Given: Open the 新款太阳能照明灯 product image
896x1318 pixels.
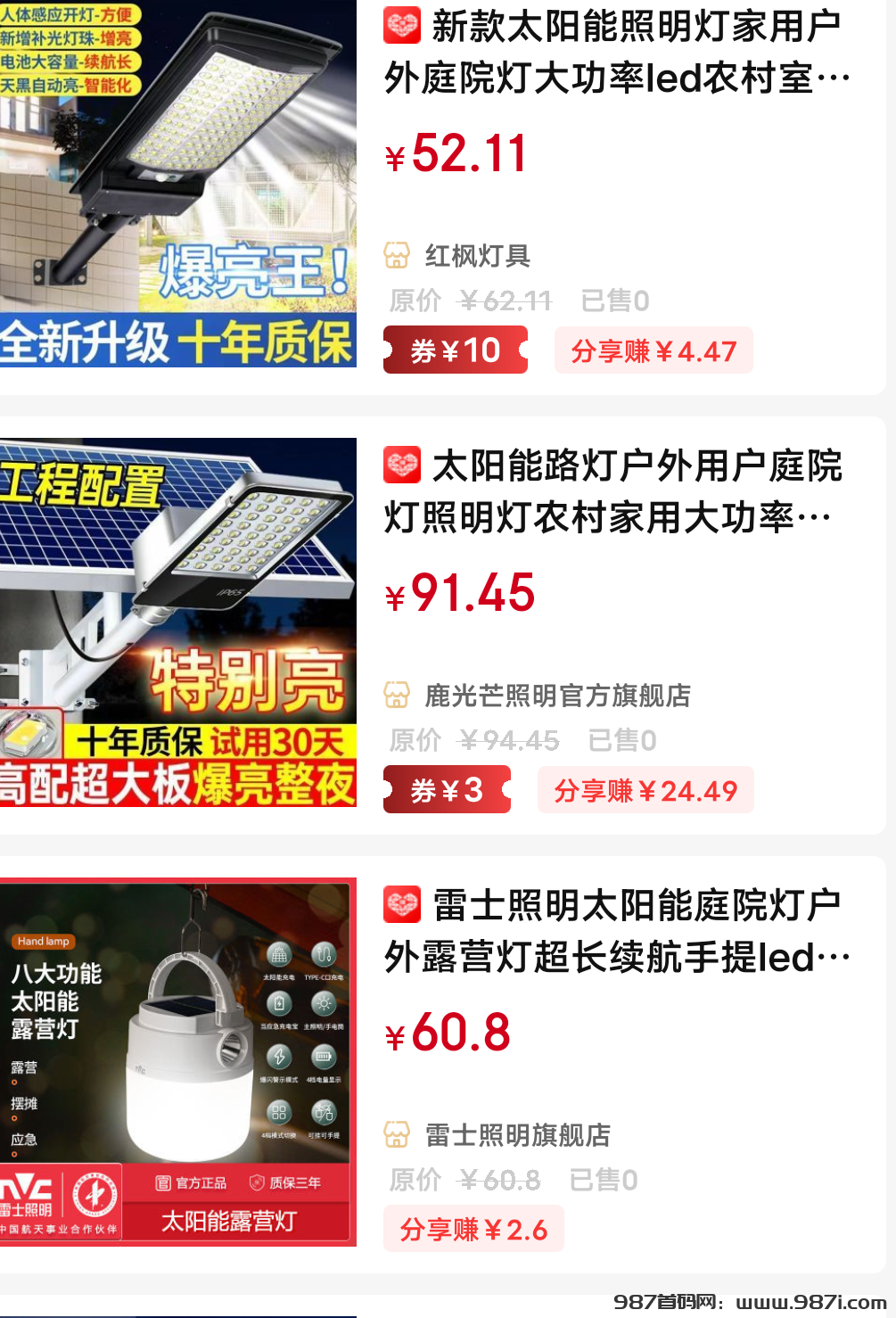Looking at the screenshot, I should click(178, 183).
